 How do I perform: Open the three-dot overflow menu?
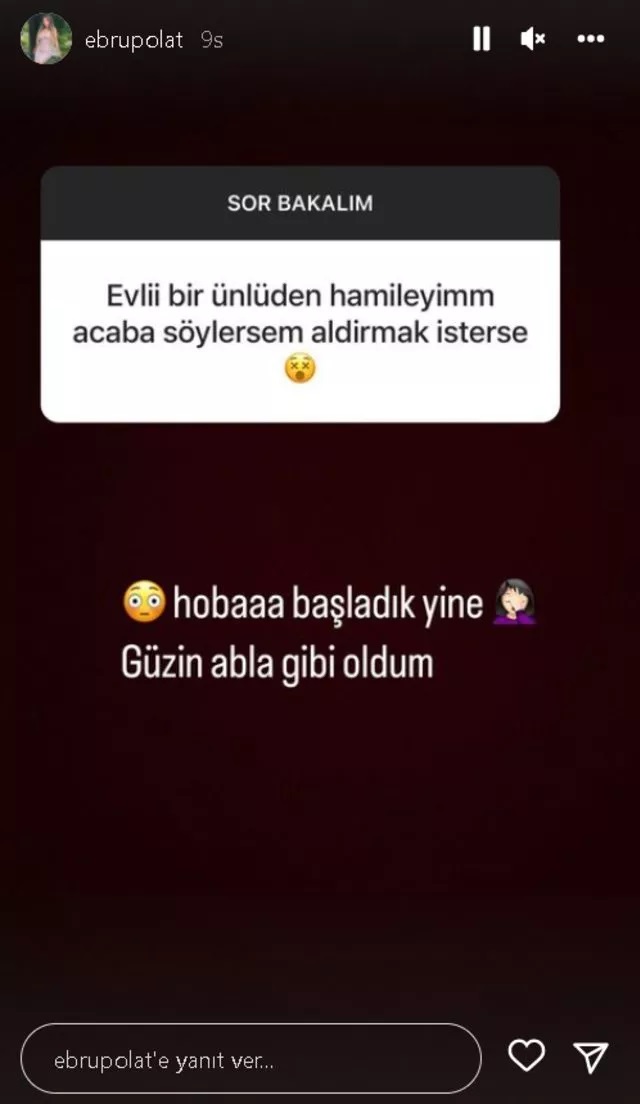[x=591, y=39]
